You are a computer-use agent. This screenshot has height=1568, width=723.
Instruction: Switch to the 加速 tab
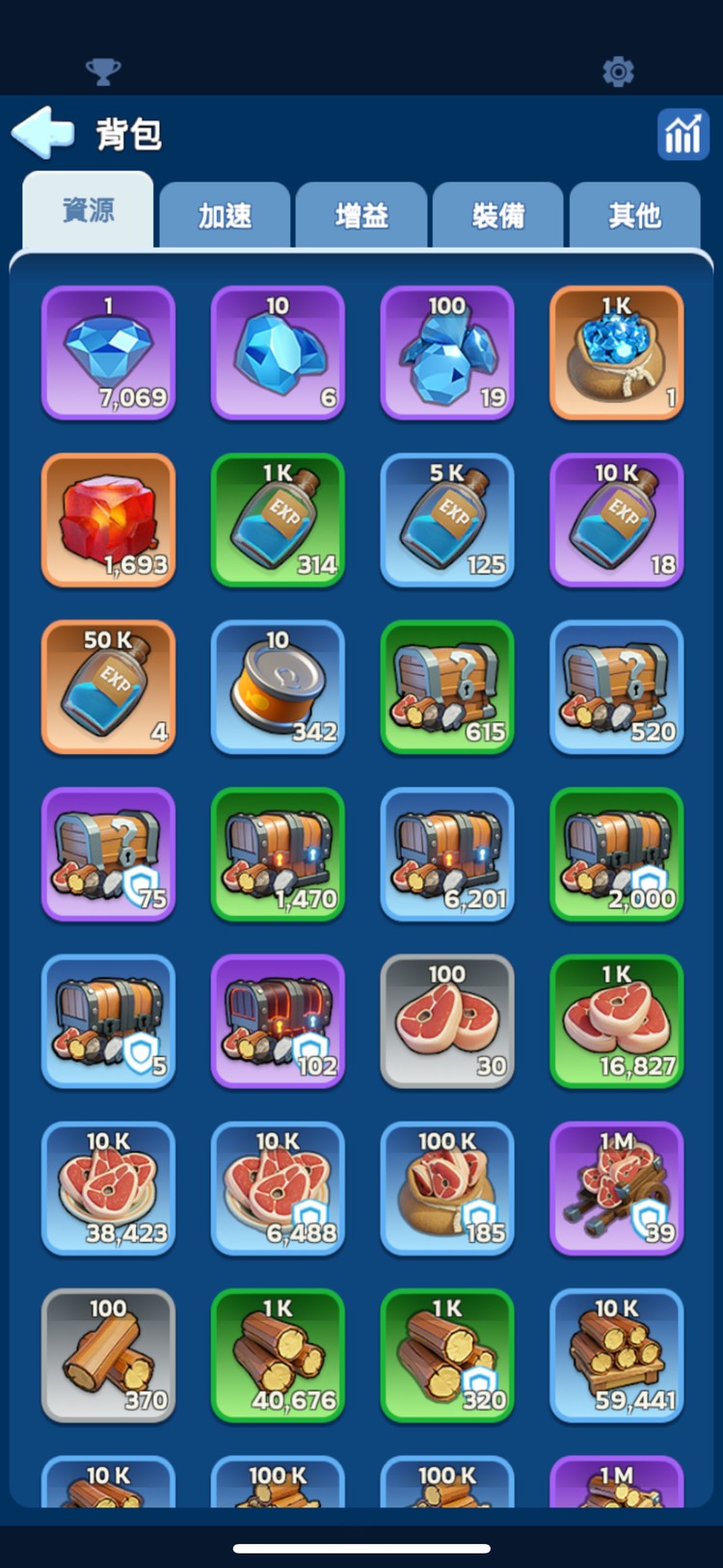[225, 215]
